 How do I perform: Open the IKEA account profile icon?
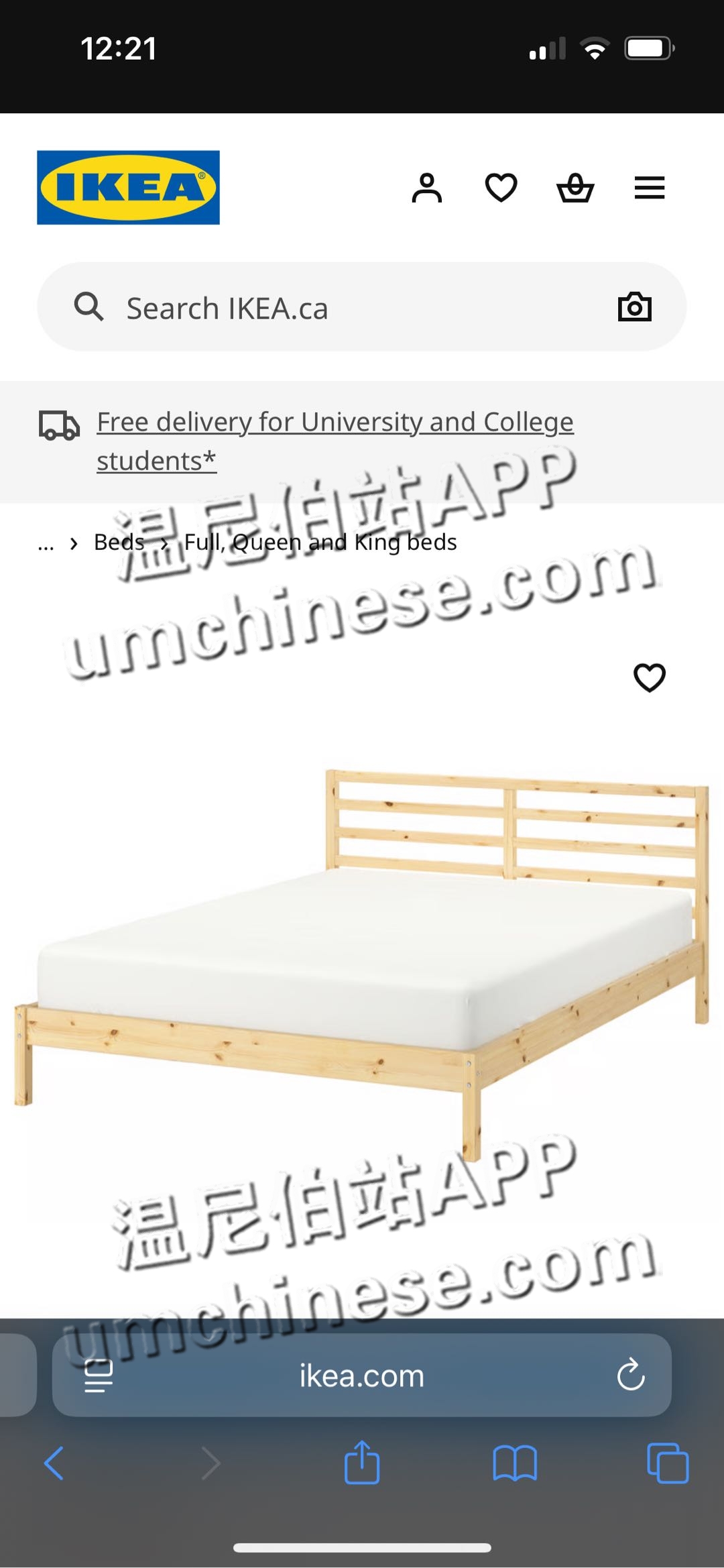[x=427, y=188]
